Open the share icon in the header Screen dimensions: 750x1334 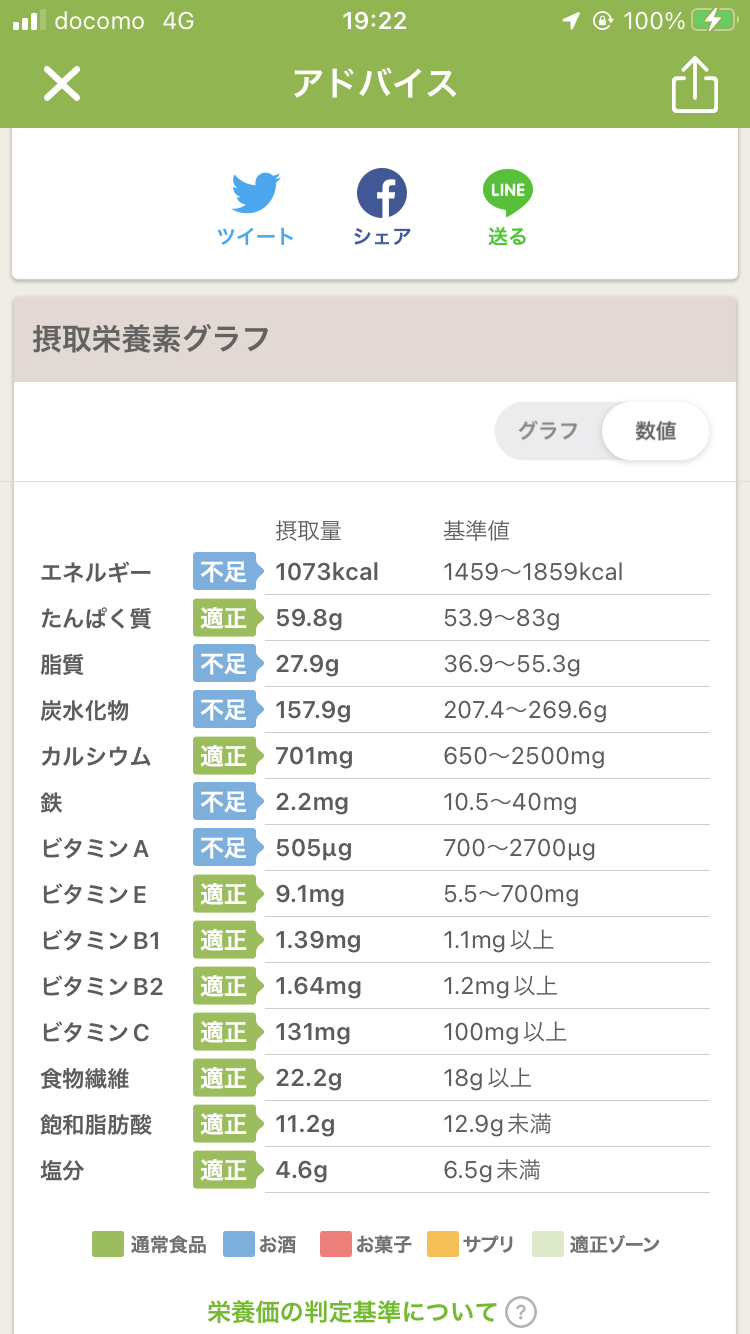click(694, 83)
